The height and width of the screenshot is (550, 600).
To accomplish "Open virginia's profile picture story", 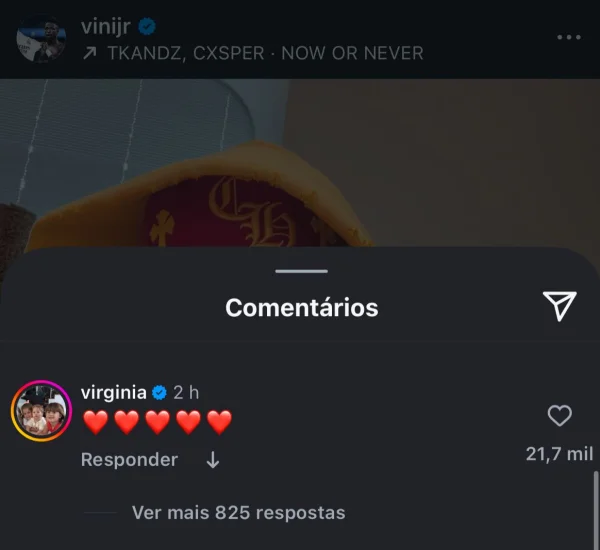I will [41, 410].
